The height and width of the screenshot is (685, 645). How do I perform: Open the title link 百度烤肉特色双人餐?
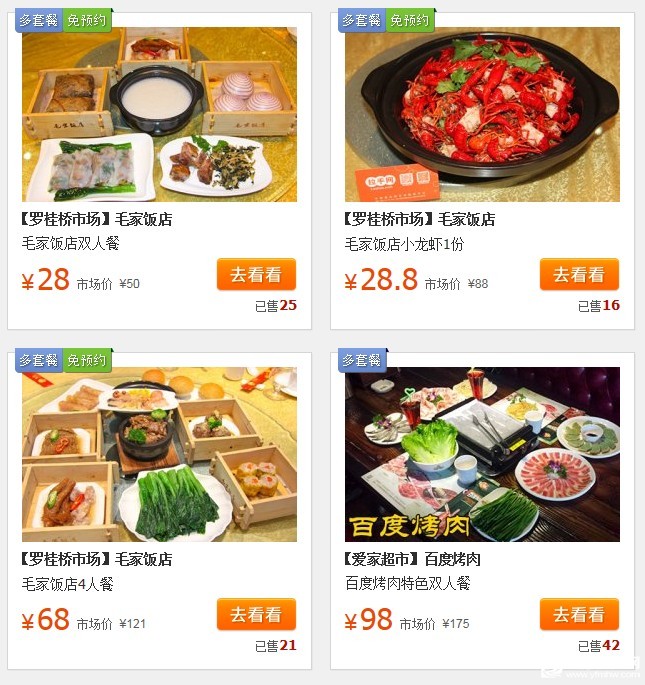coord(407,584)
